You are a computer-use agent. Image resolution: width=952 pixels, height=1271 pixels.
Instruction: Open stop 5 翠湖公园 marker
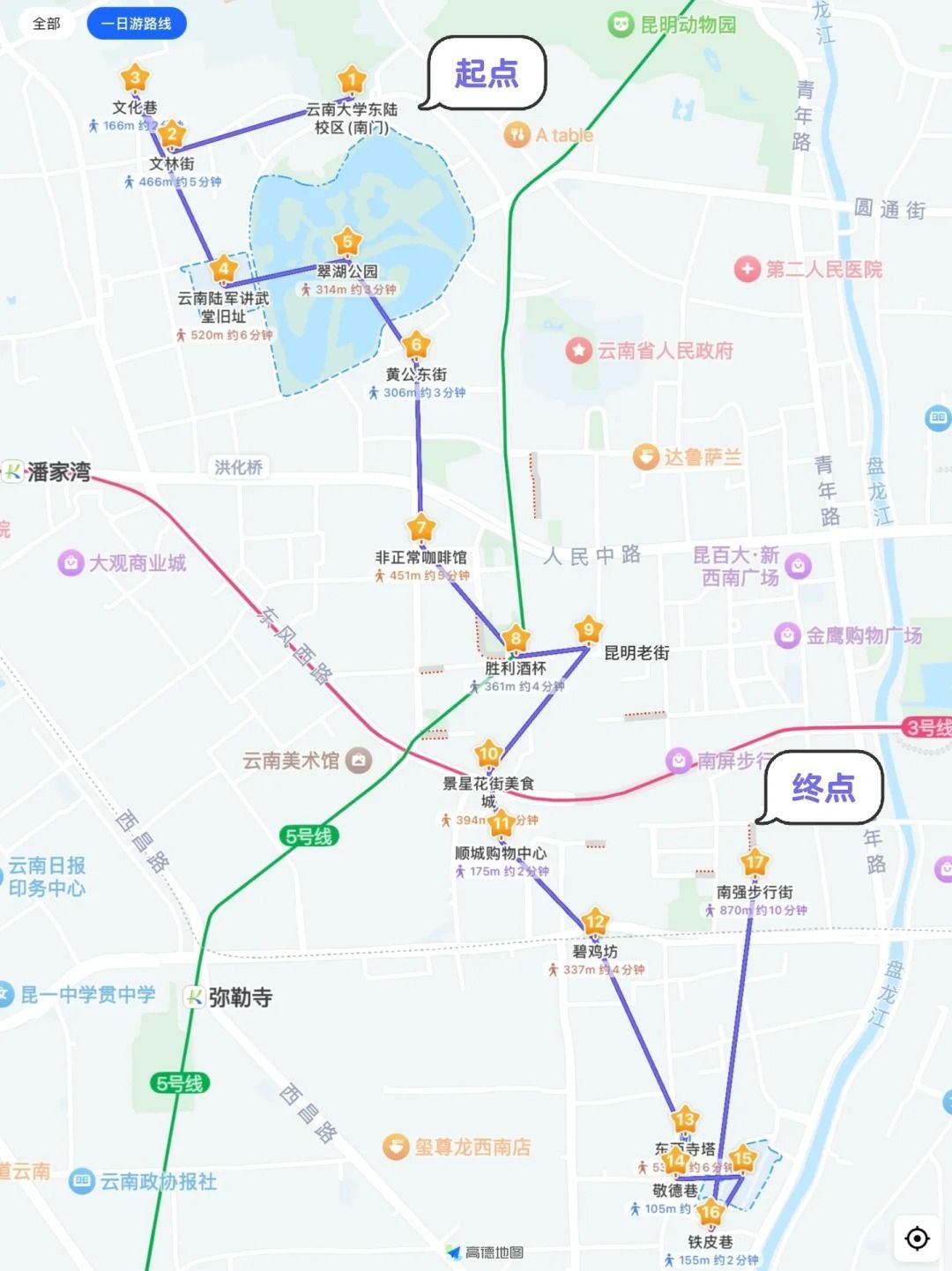(347, 242)
